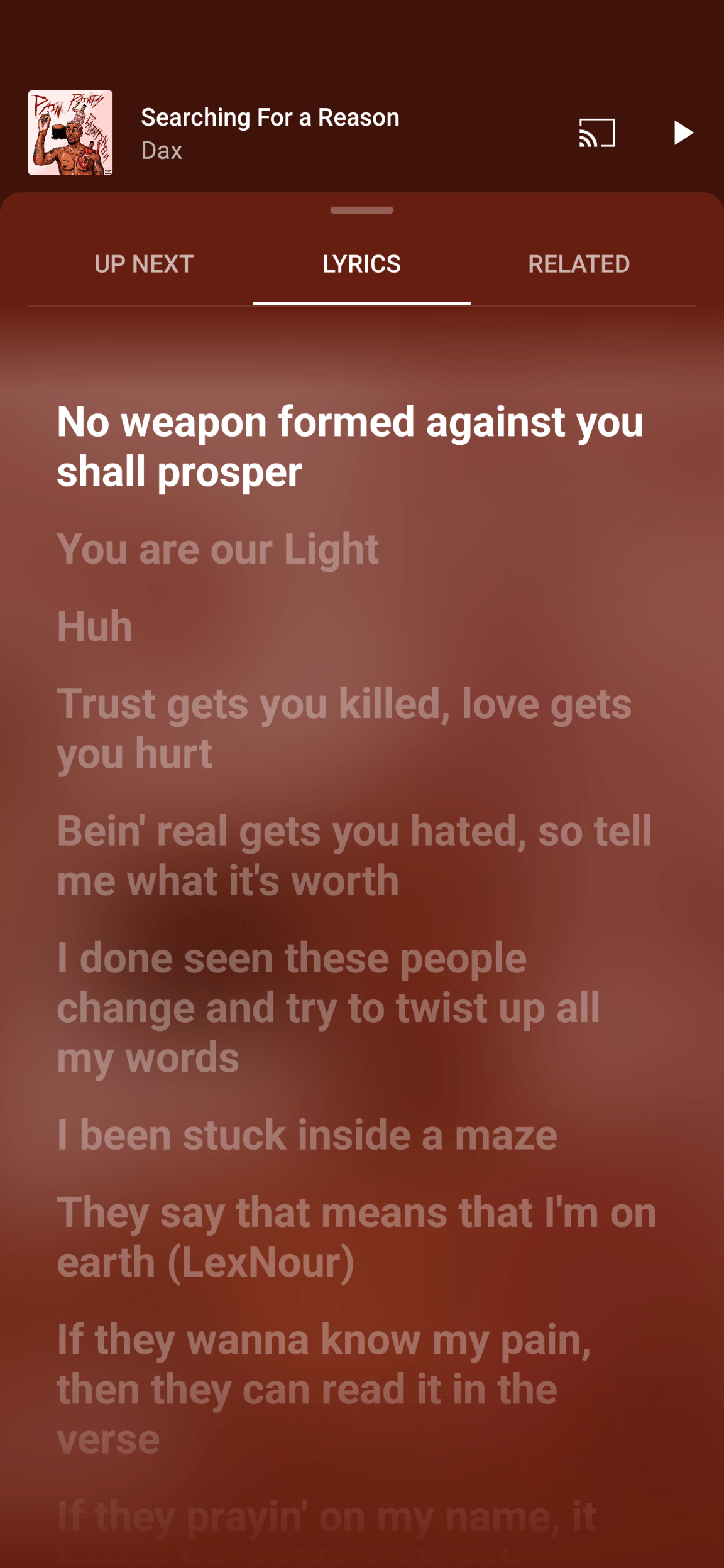Stay on the LYRICS tab
724x1568 pixels.
click(x=361, y=264)
